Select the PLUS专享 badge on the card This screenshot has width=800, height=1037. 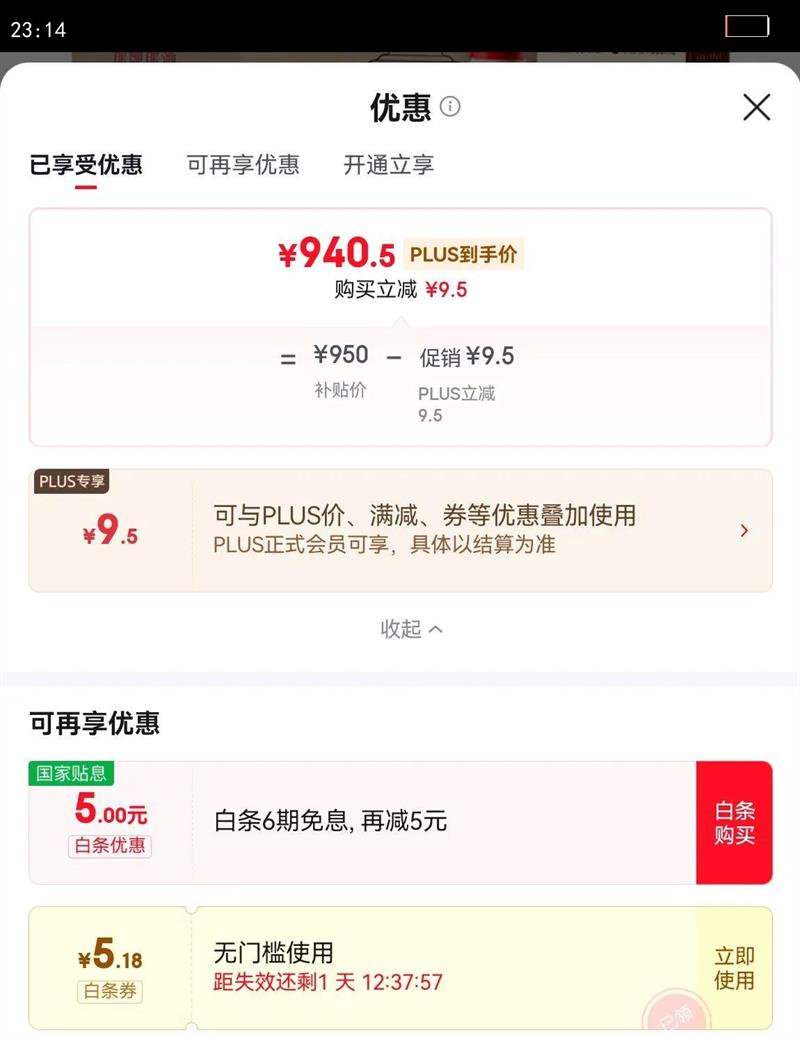pos(71,482)
